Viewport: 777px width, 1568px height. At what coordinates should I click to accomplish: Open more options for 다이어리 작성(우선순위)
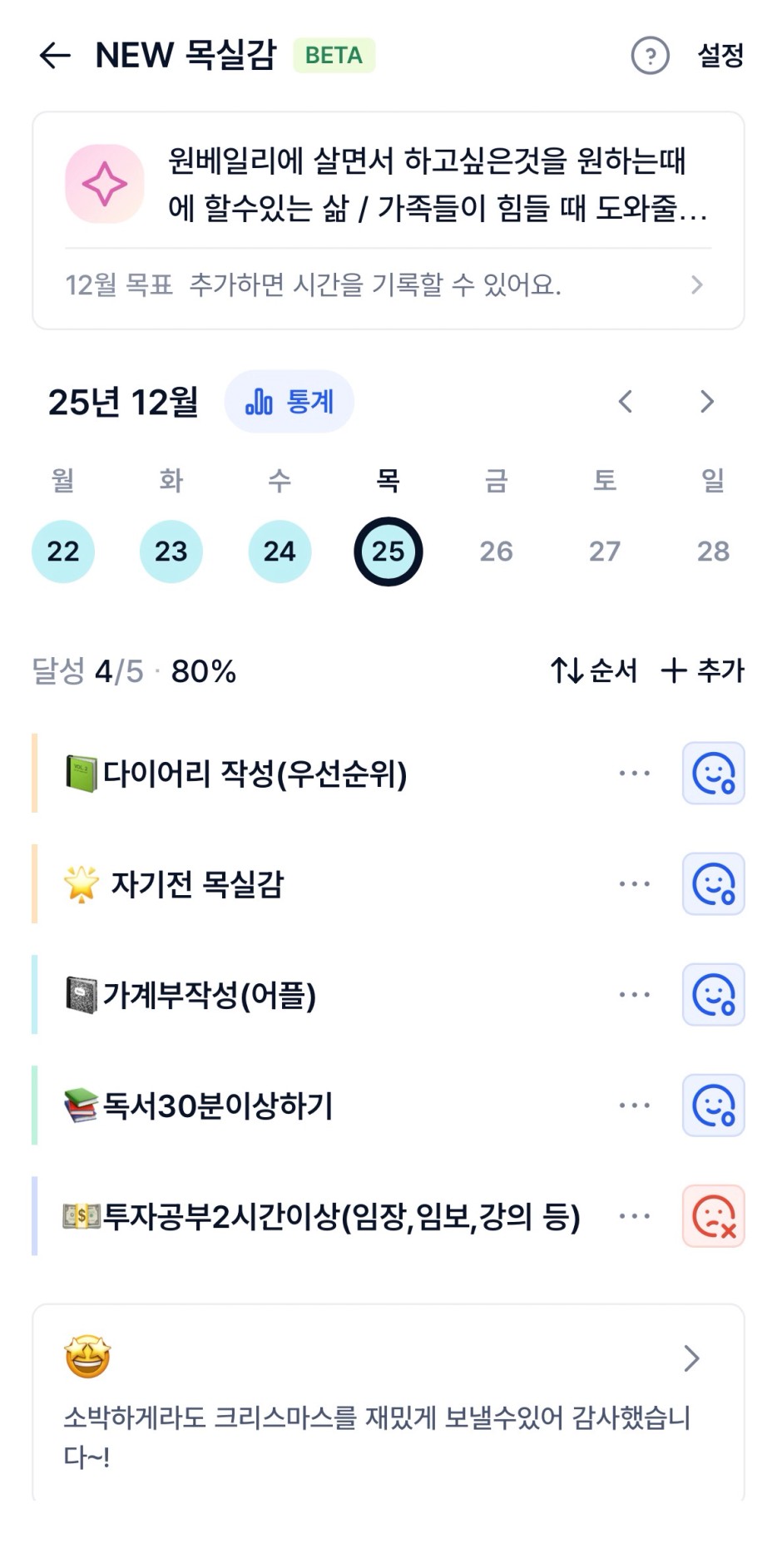634,774
